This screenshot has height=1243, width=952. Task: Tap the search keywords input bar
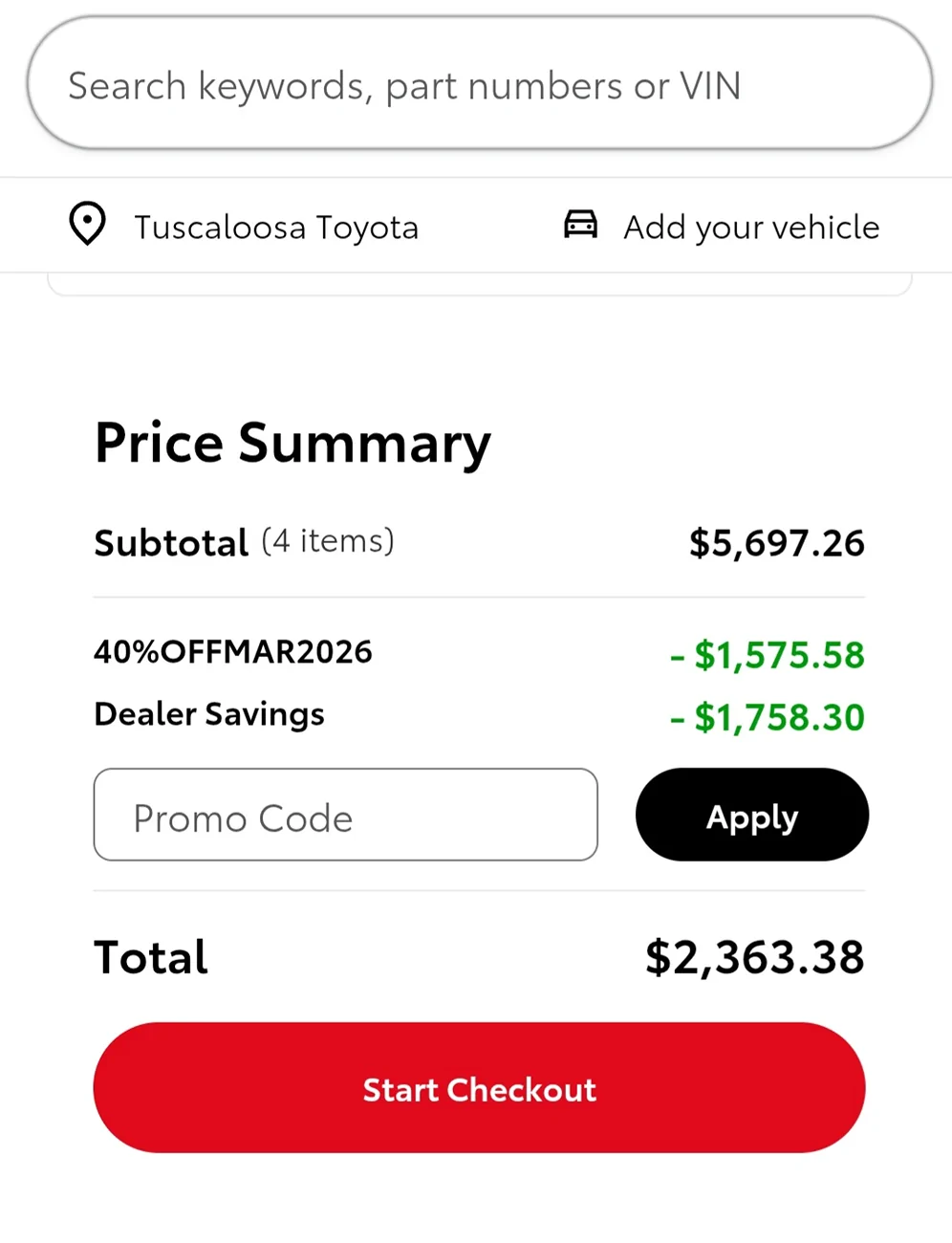coord(479,84)
